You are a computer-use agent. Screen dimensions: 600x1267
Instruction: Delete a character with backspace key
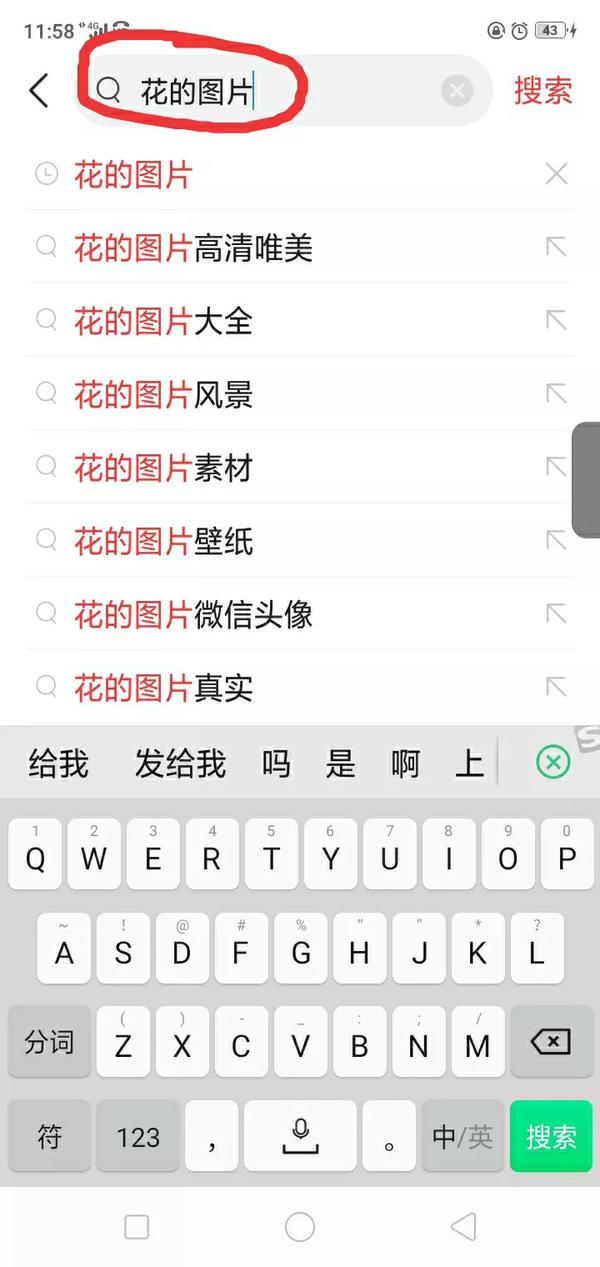(x=551, y=1042)
